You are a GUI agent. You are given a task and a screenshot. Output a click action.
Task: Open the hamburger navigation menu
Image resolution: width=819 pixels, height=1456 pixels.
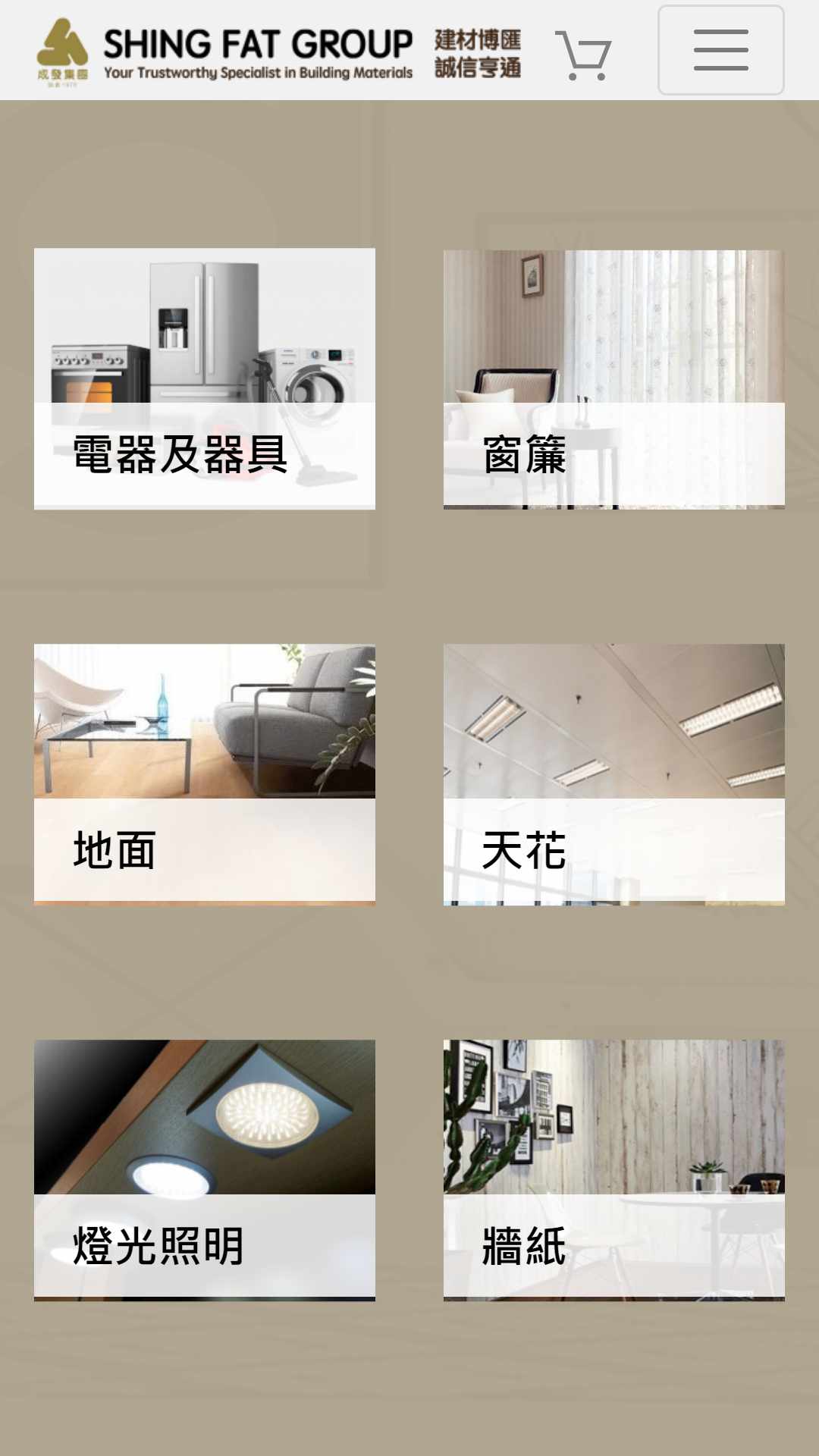coord(720,50)
